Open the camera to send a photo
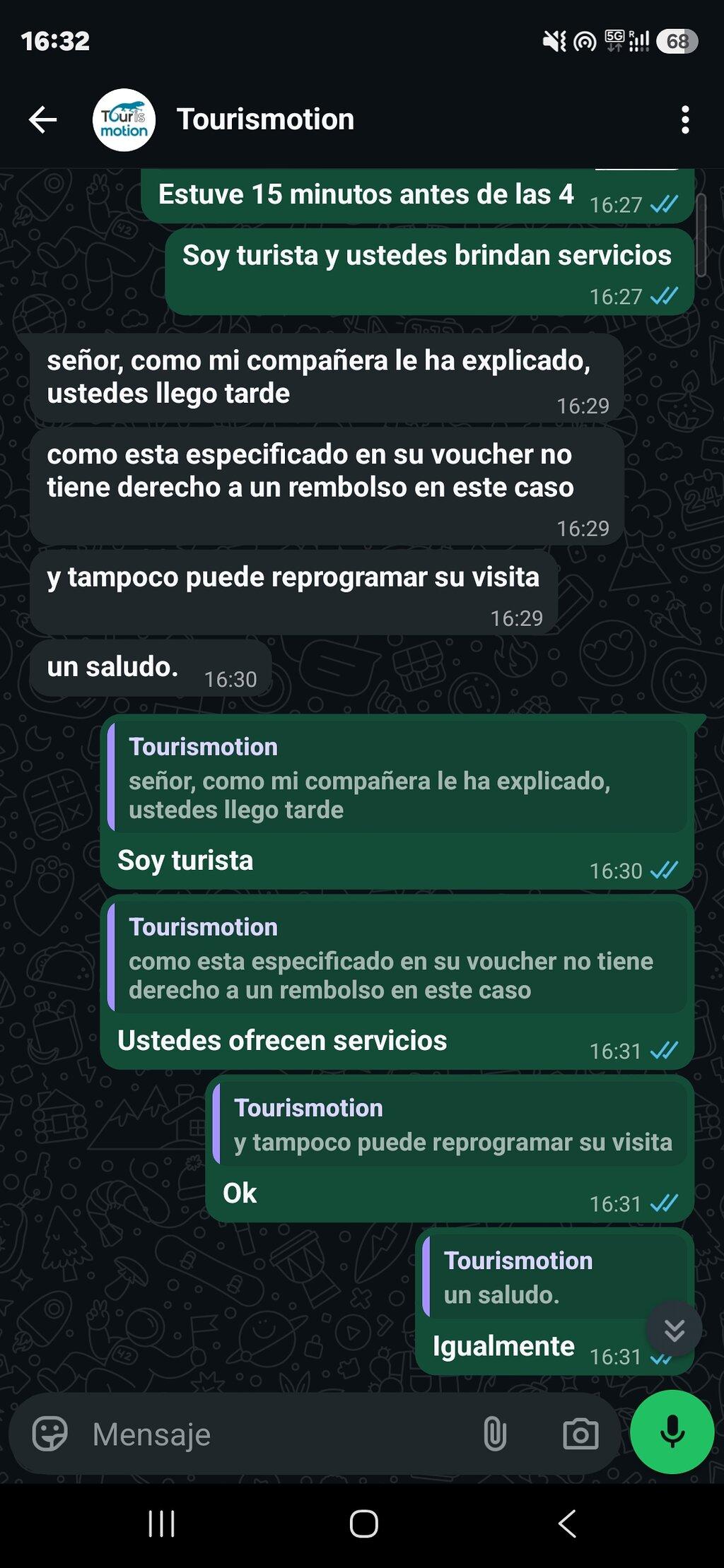Image resolution: width=724 pixels, height=1568 pixels. coord(580,1434)
